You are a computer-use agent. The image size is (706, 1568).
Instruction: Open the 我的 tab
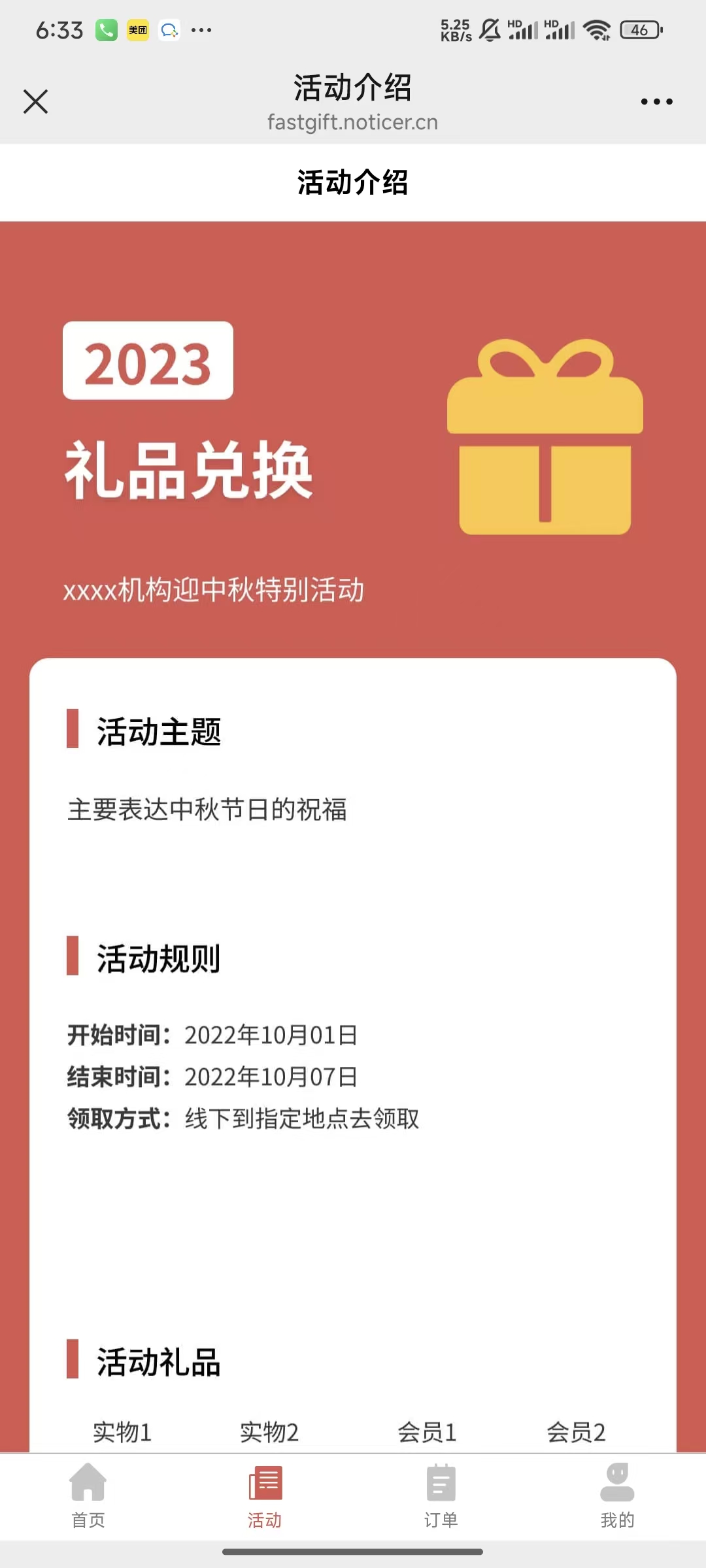coord(617,1495)
